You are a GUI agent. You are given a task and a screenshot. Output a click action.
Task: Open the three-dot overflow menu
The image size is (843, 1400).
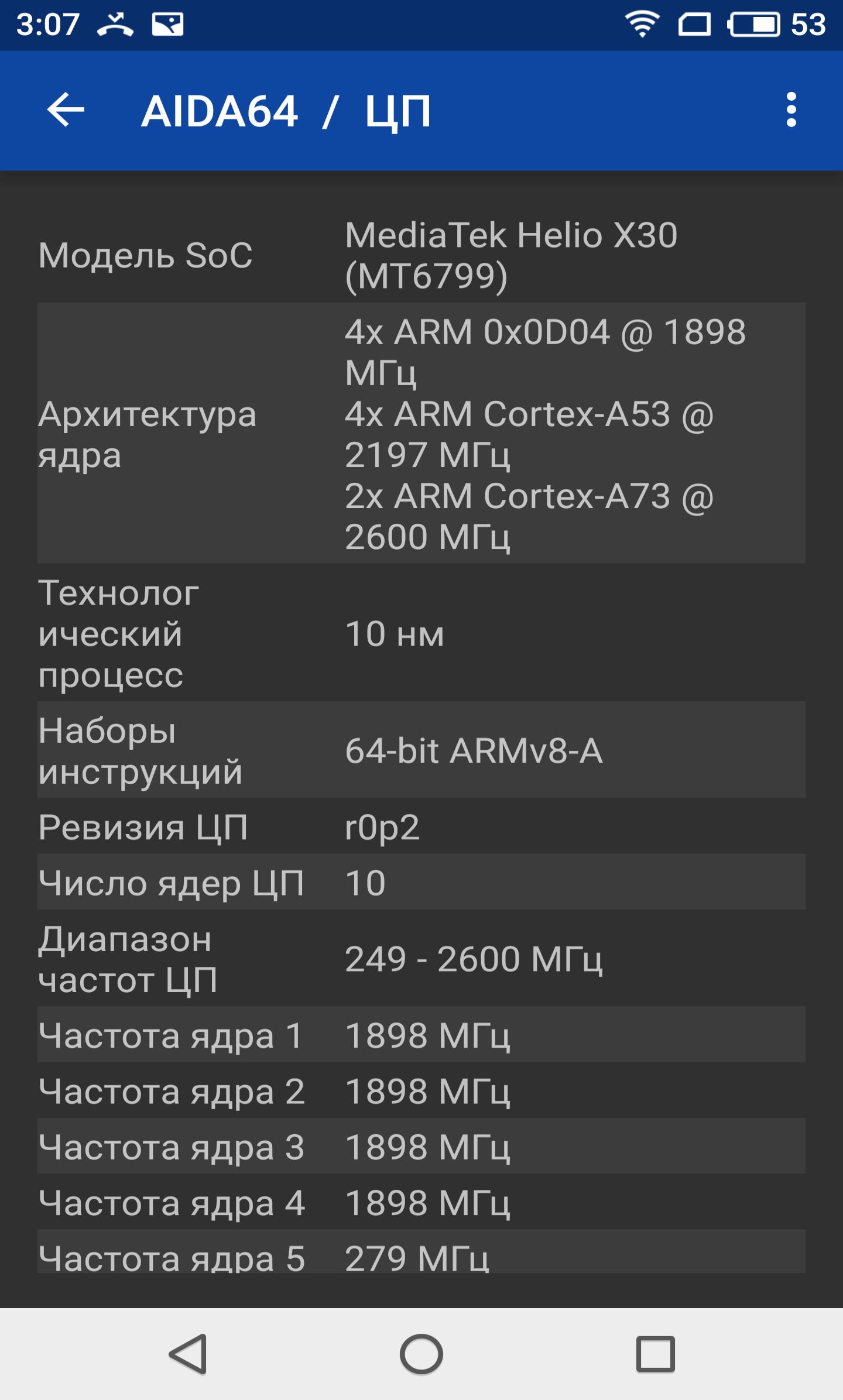(x=791, y=110)
